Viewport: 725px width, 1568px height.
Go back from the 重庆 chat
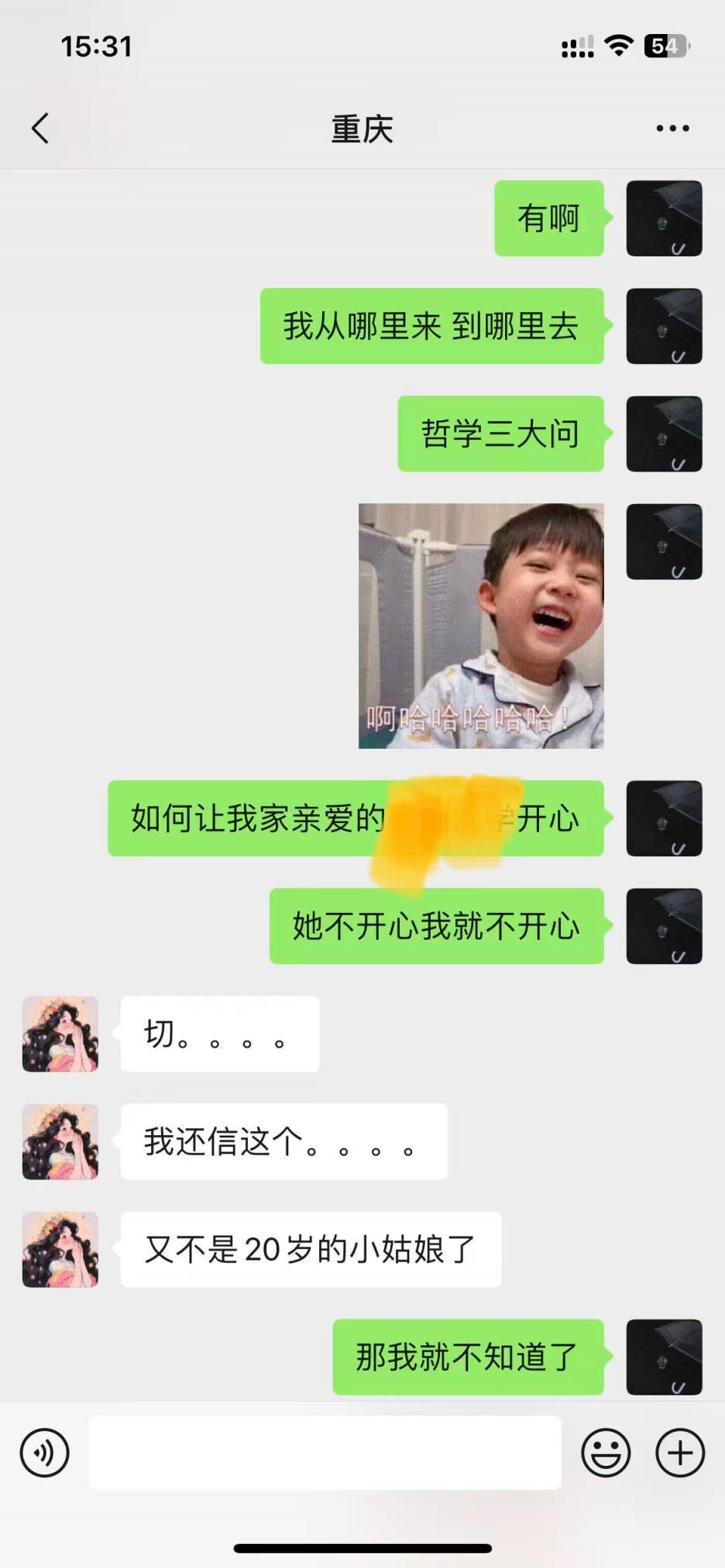pyautogui.click(x=40, y=129)
